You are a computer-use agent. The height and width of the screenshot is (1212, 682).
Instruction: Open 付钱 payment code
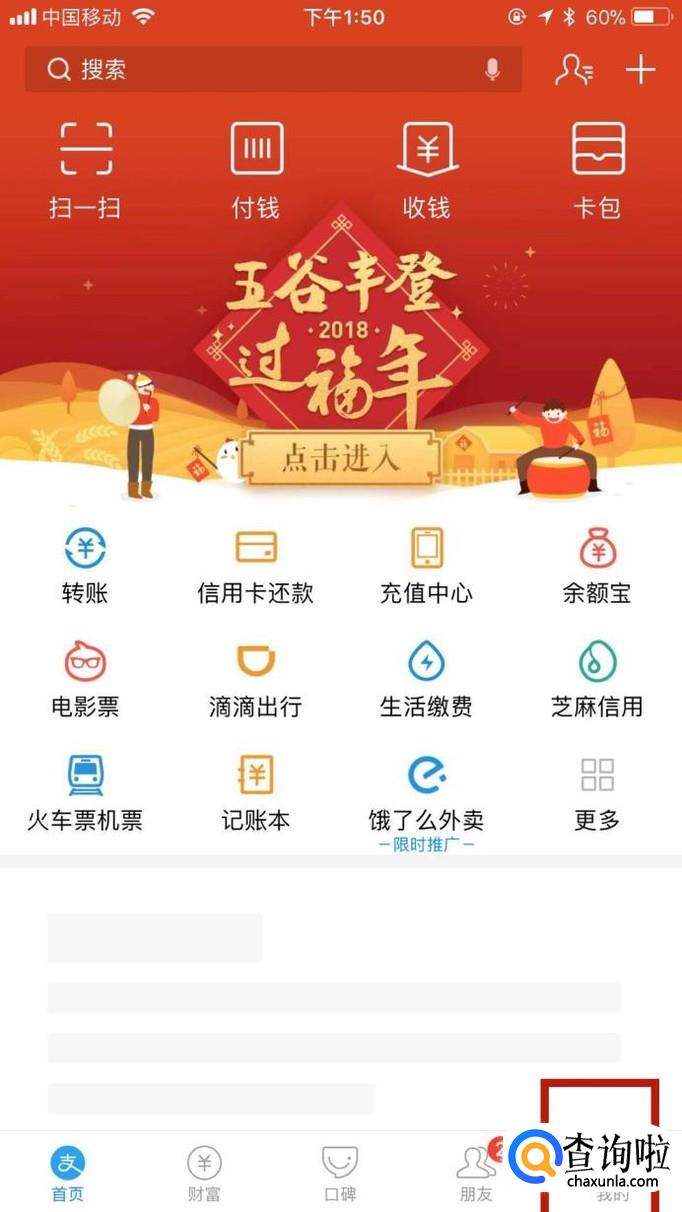[x=256, y=168]
